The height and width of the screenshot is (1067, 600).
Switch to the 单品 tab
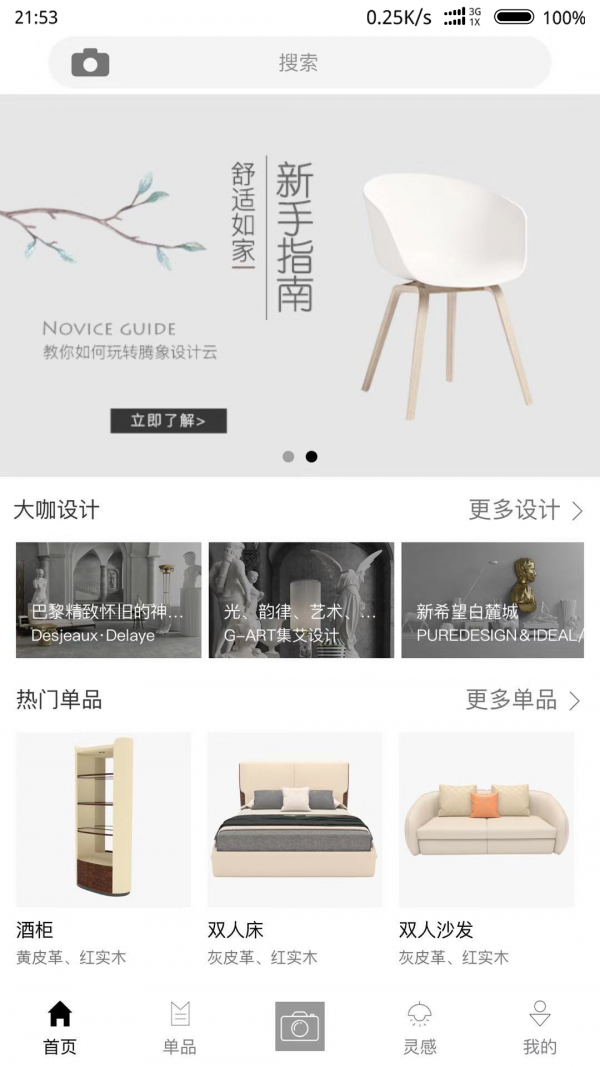tap(180, 1028)
